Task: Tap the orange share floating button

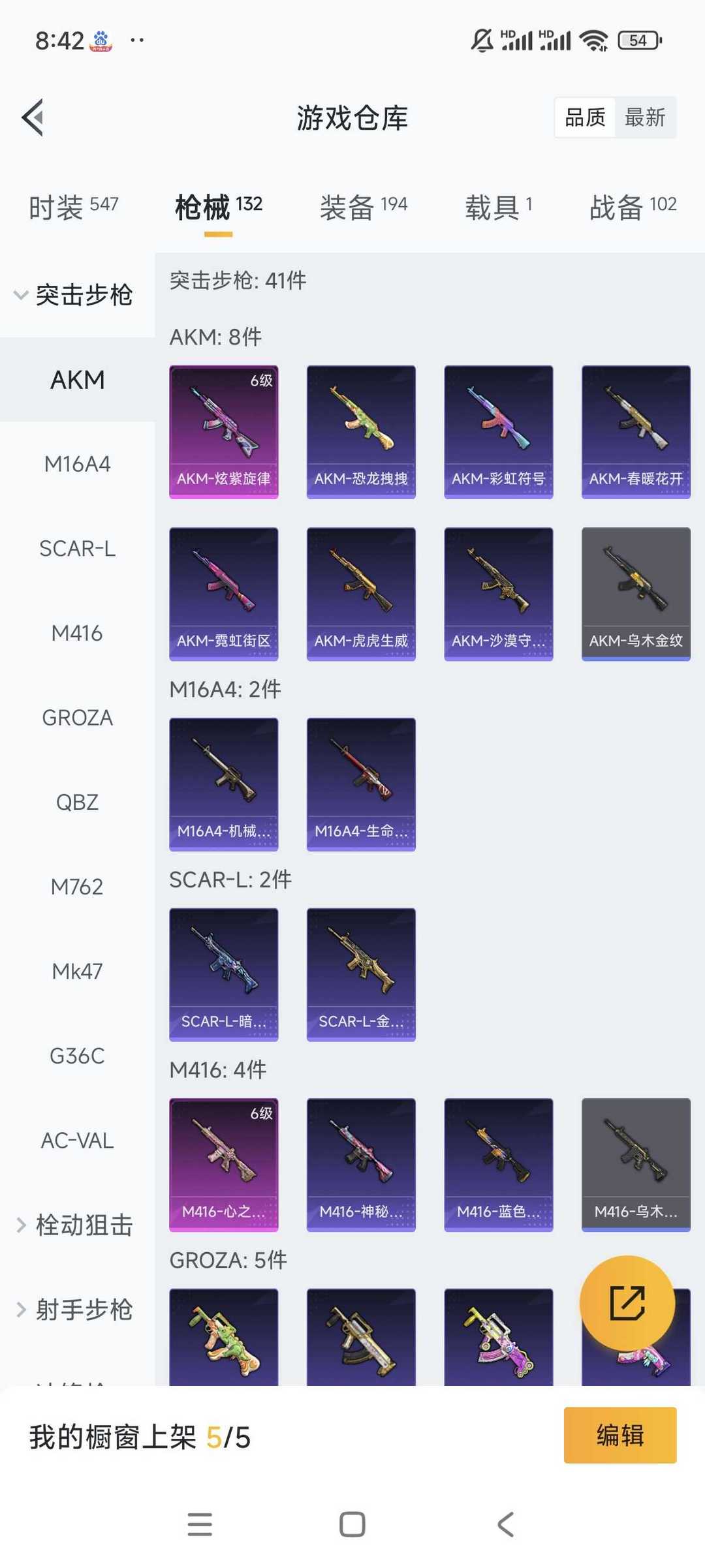Action: [627, 1303]
